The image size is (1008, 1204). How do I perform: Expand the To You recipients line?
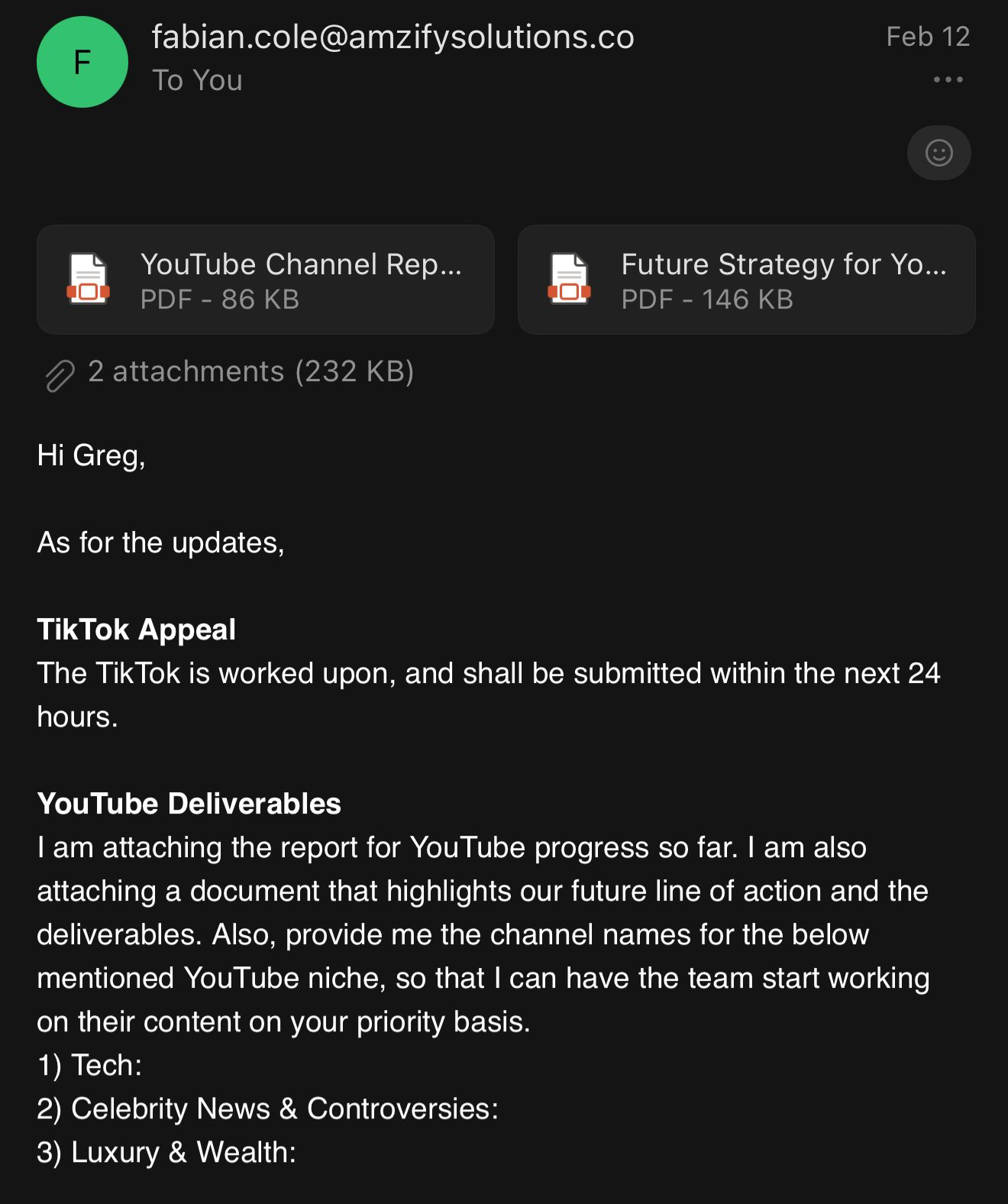click(197, 80)
